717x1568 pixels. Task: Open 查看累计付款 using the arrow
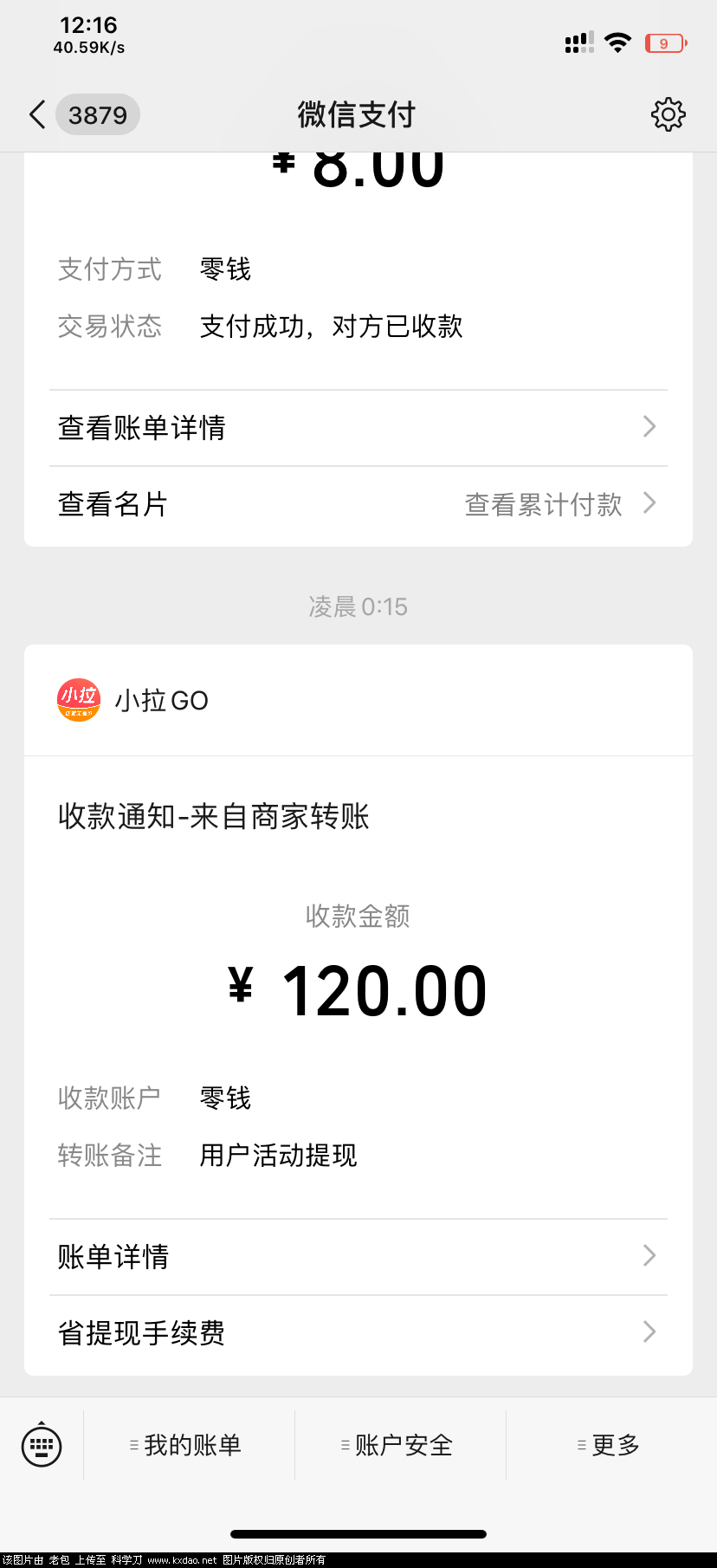click(x=649, y=502)
